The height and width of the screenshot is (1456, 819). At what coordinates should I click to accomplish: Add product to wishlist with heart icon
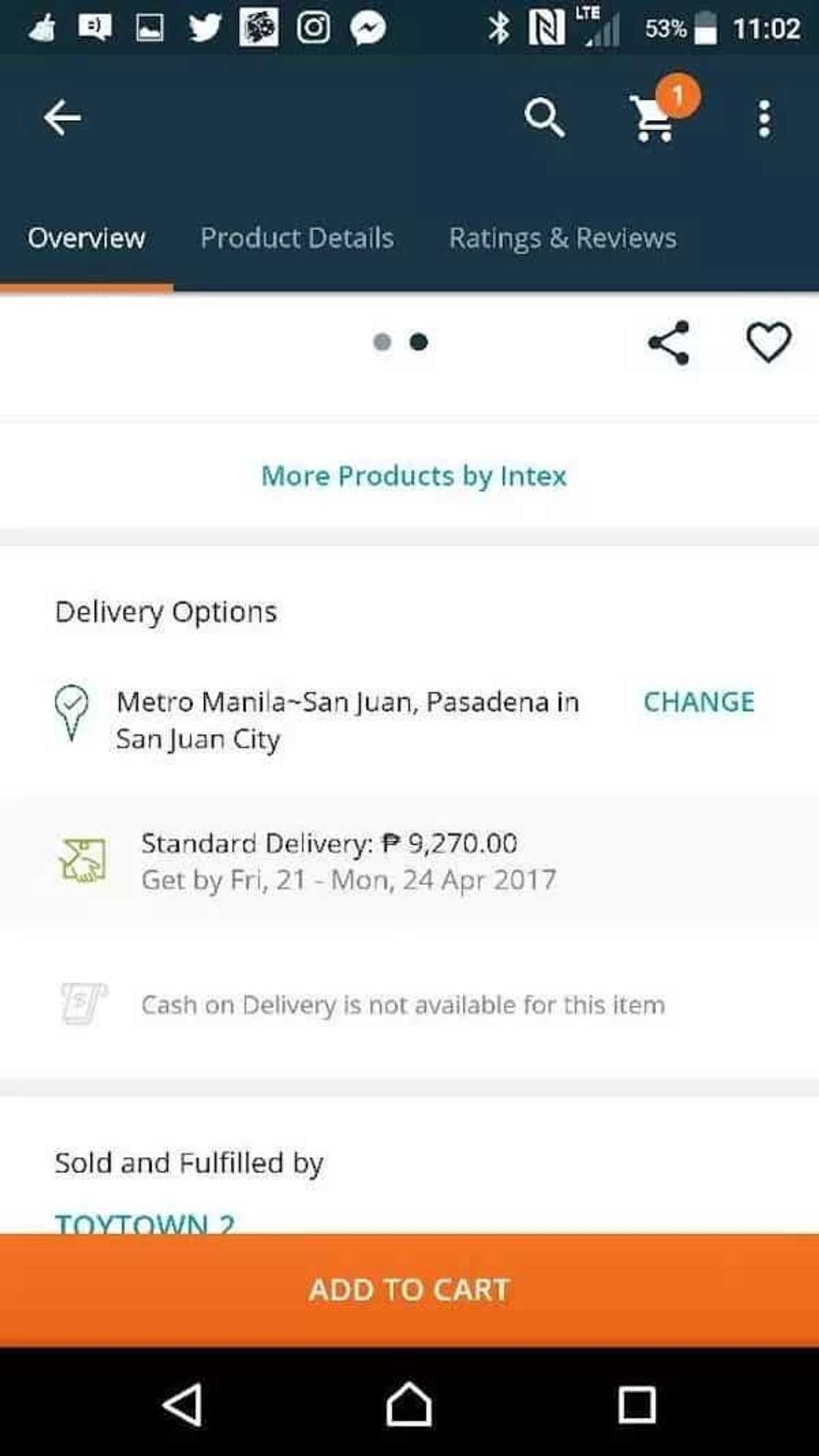768,342
